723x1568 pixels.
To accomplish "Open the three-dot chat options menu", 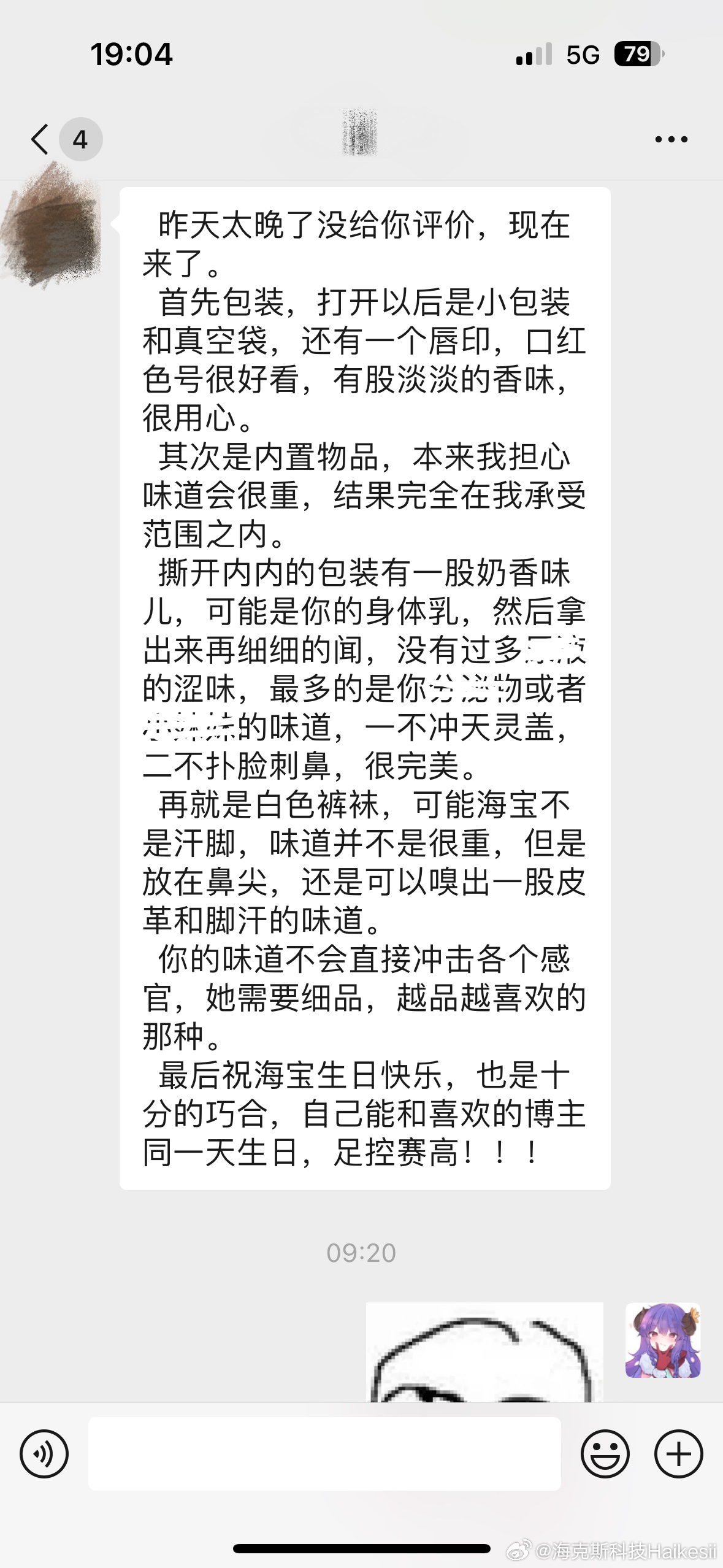I will pos(671,140).
